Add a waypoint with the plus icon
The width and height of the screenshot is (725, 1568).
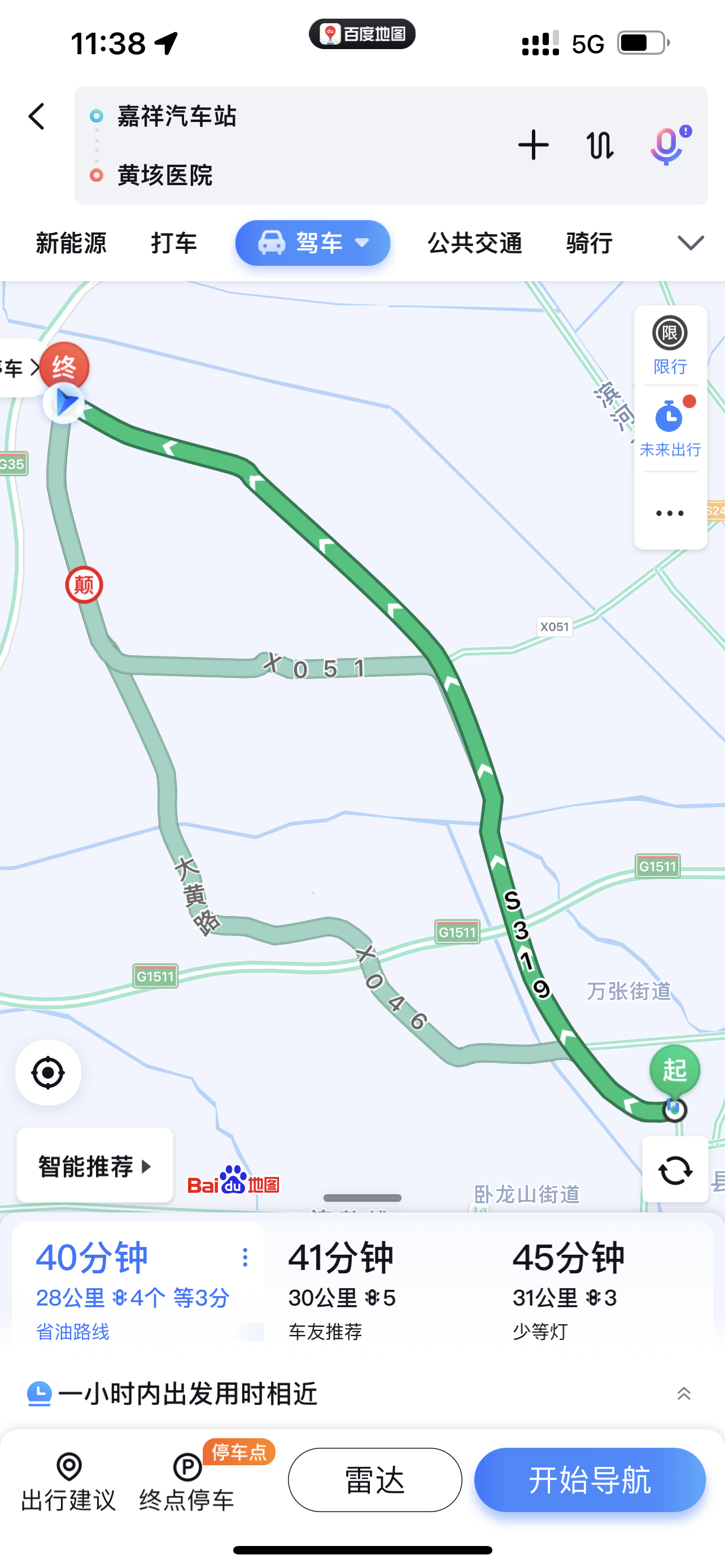tap(533, 145)
